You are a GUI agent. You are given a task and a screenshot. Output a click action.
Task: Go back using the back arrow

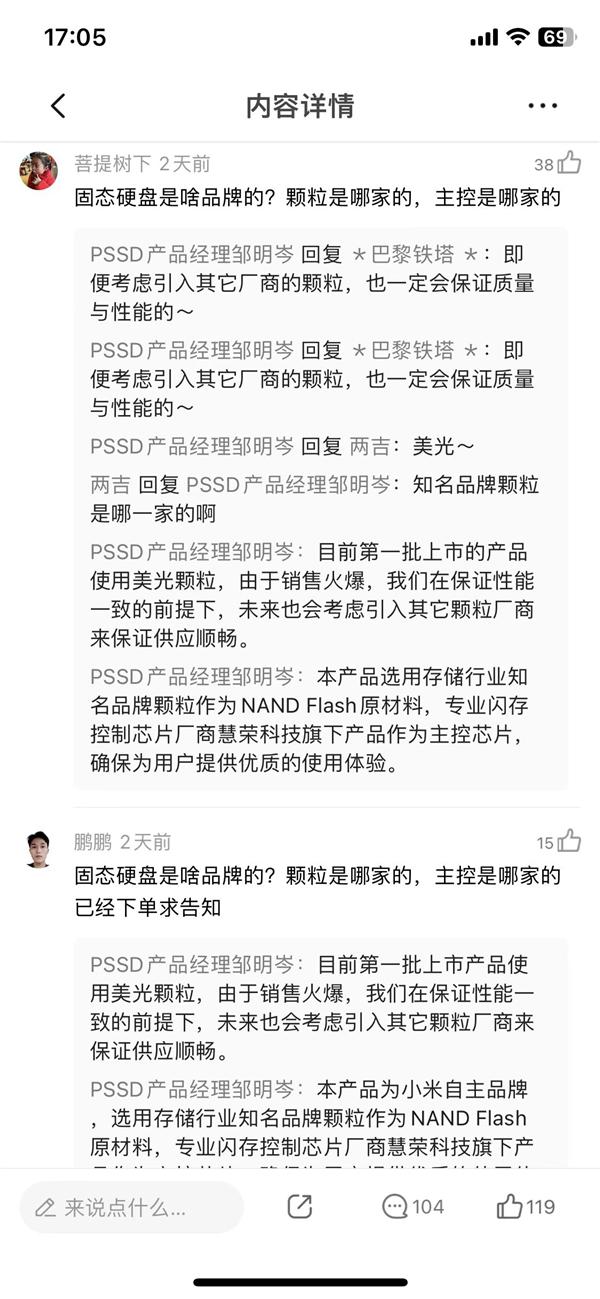(x=58, y=106)
